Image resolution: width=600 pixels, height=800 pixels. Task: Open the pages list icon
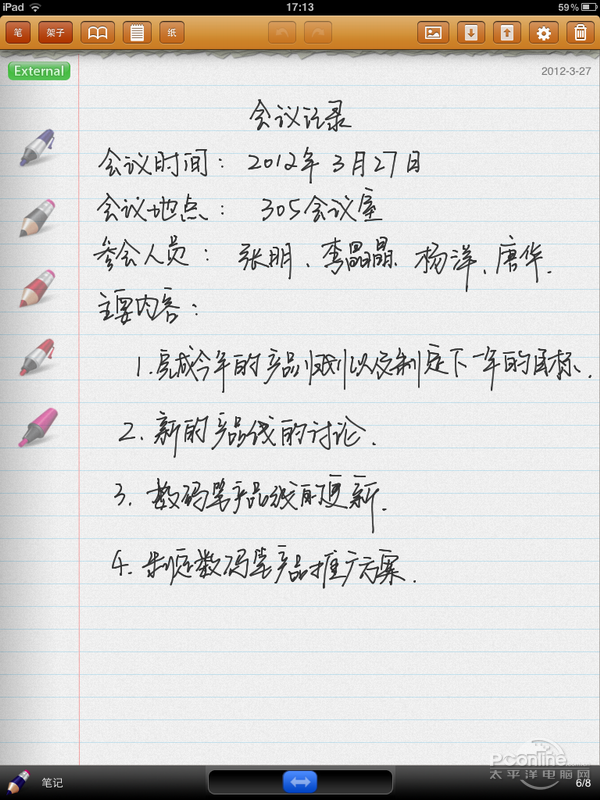138,33
